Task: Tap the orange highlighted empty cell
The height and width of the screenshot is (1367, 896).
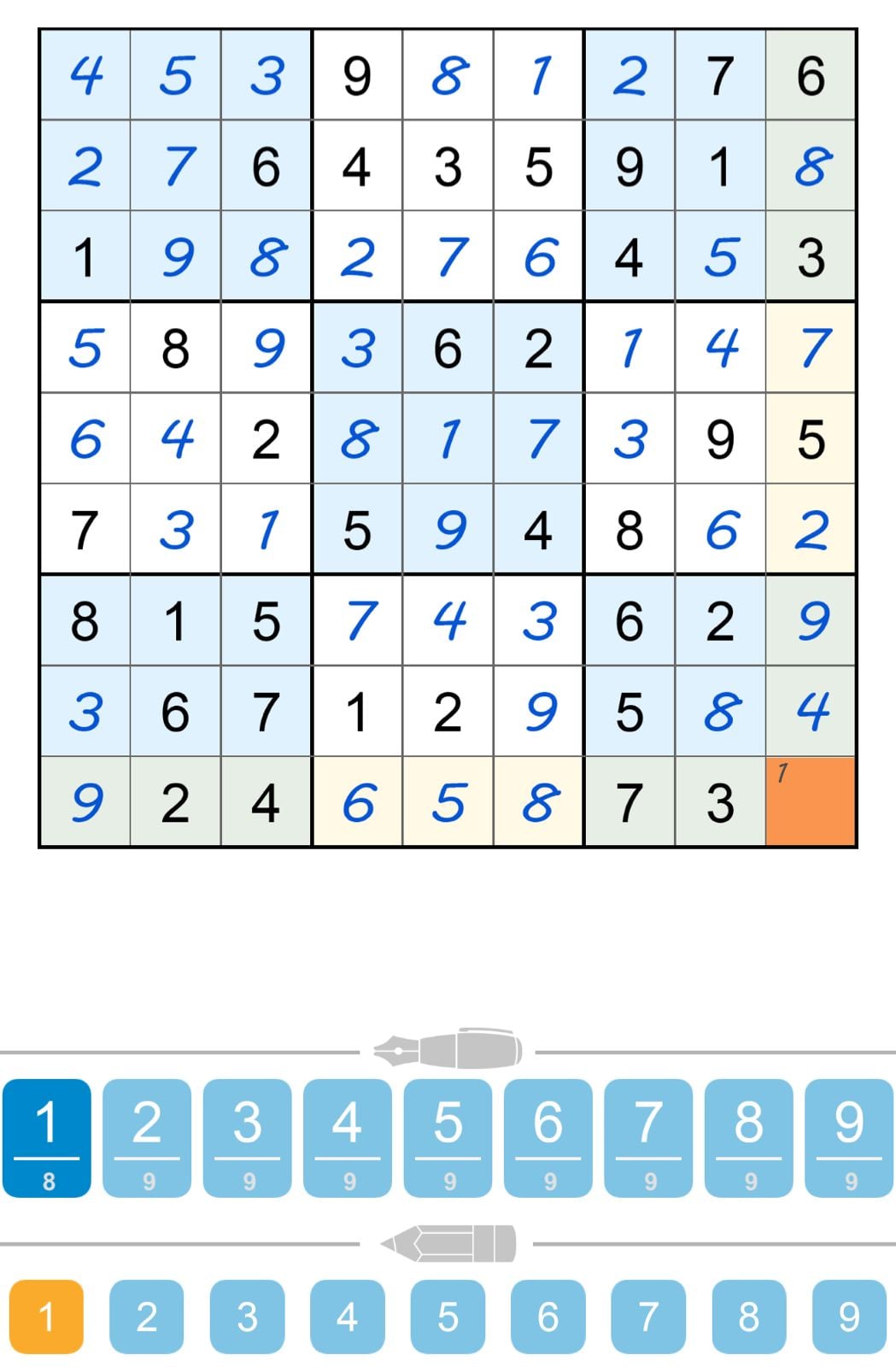Action: pyautogui.click(x=811, y=801)
